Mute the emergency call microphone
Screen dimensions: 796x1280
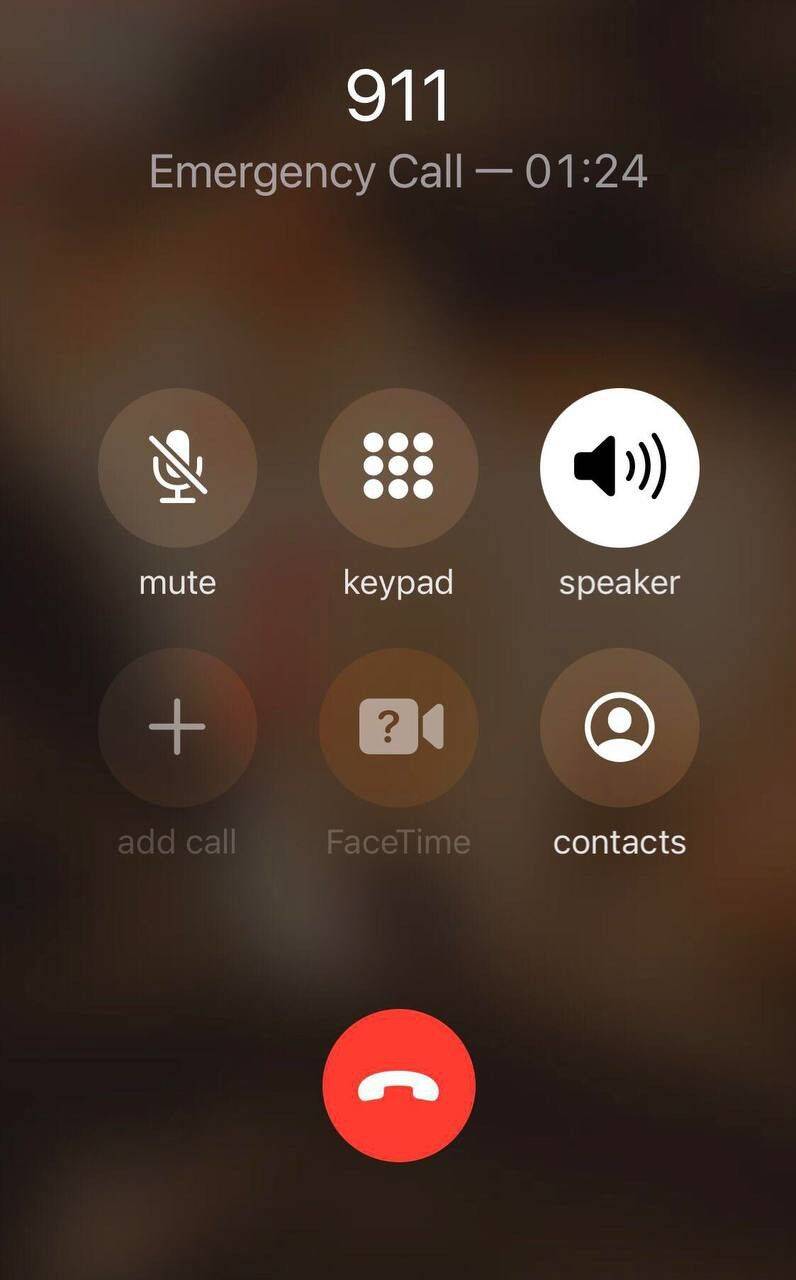(x=177, y=468)
